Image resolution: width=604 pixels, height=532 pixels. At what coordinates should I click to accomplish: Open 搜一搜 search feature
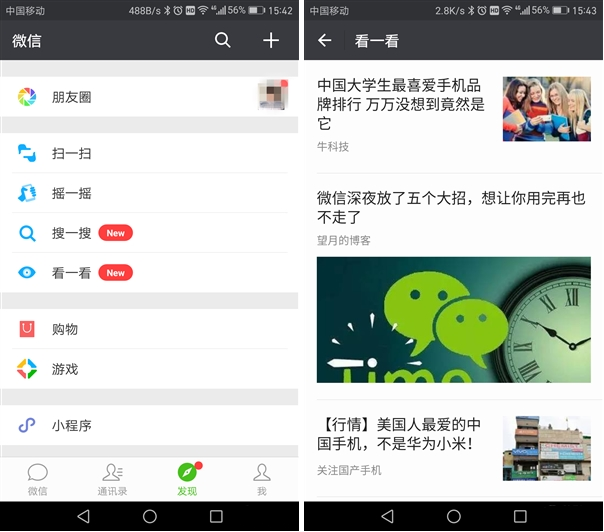tap(150, 233)
